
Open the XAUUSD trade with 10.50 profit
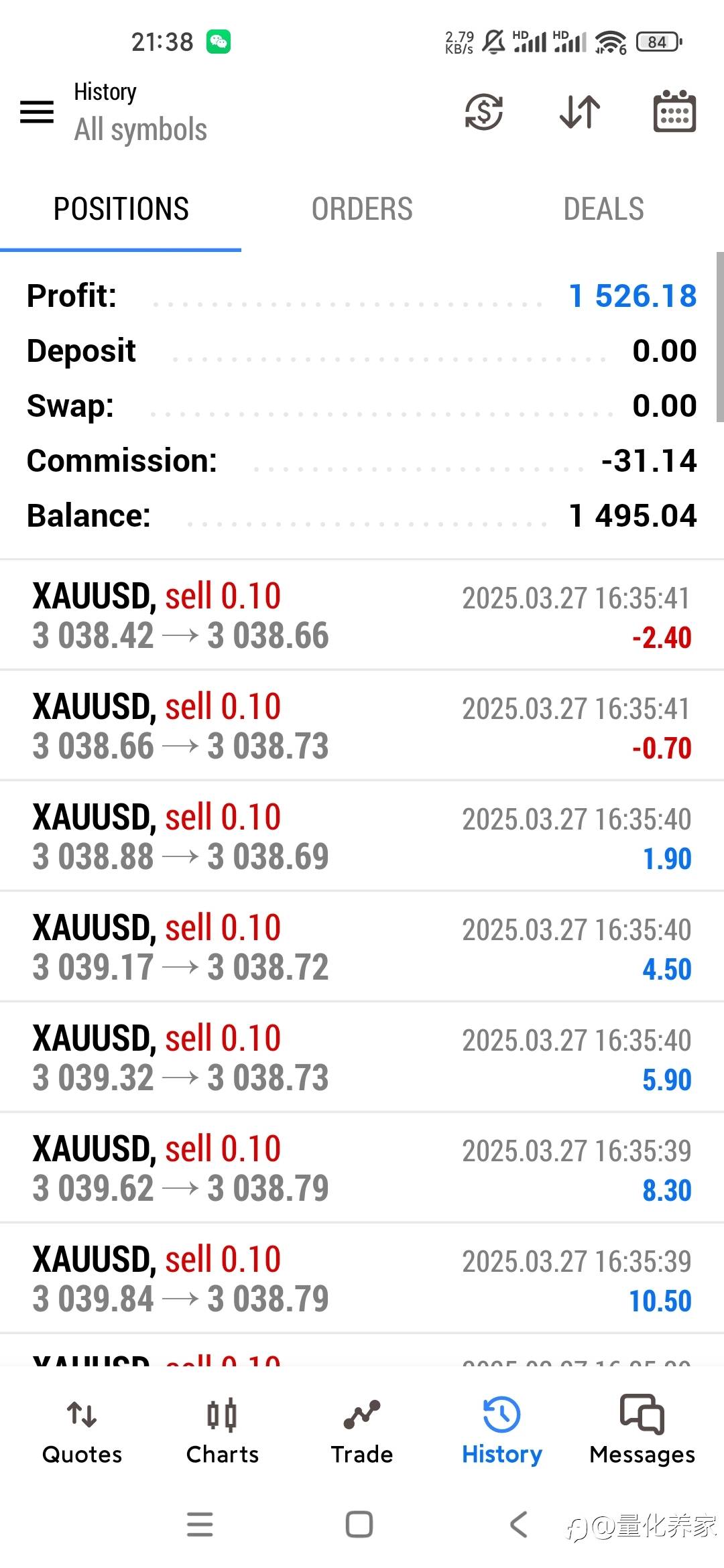362,1279
